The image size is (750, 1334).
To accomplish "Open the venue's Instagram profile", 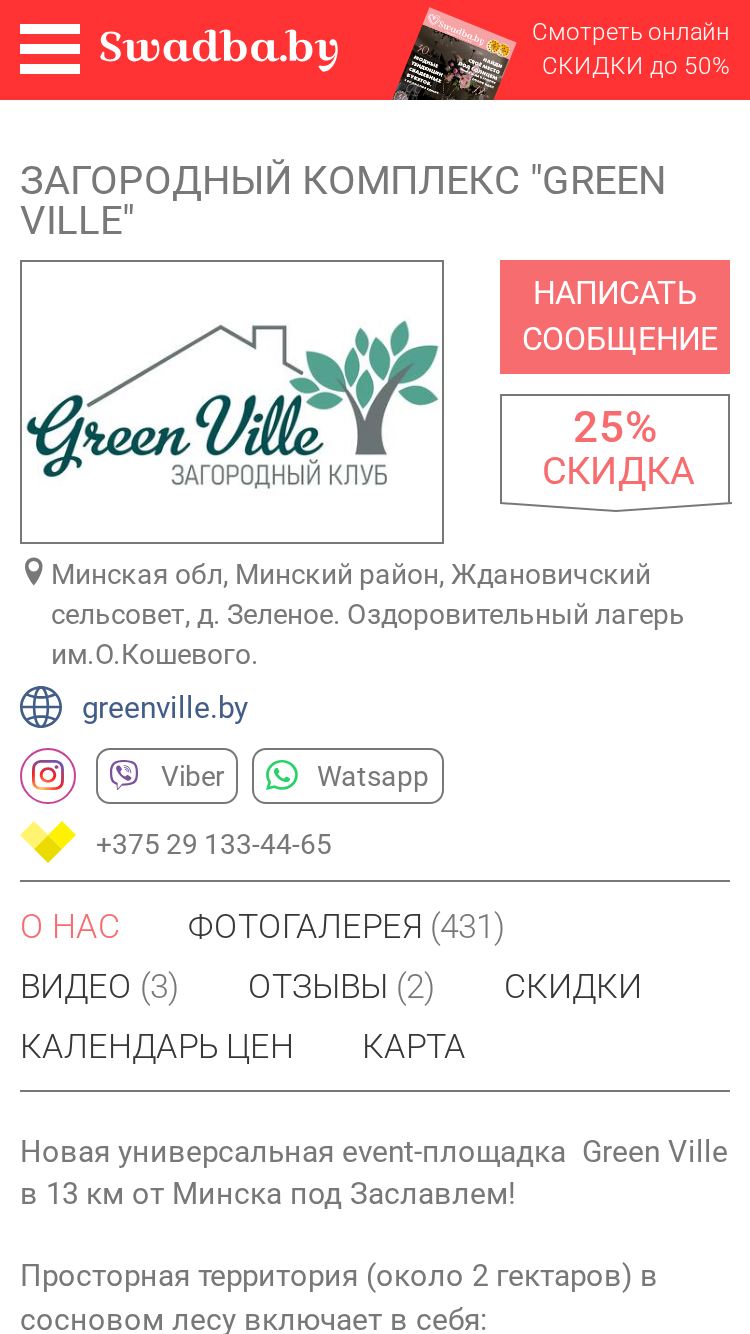I will click(48, 776).
